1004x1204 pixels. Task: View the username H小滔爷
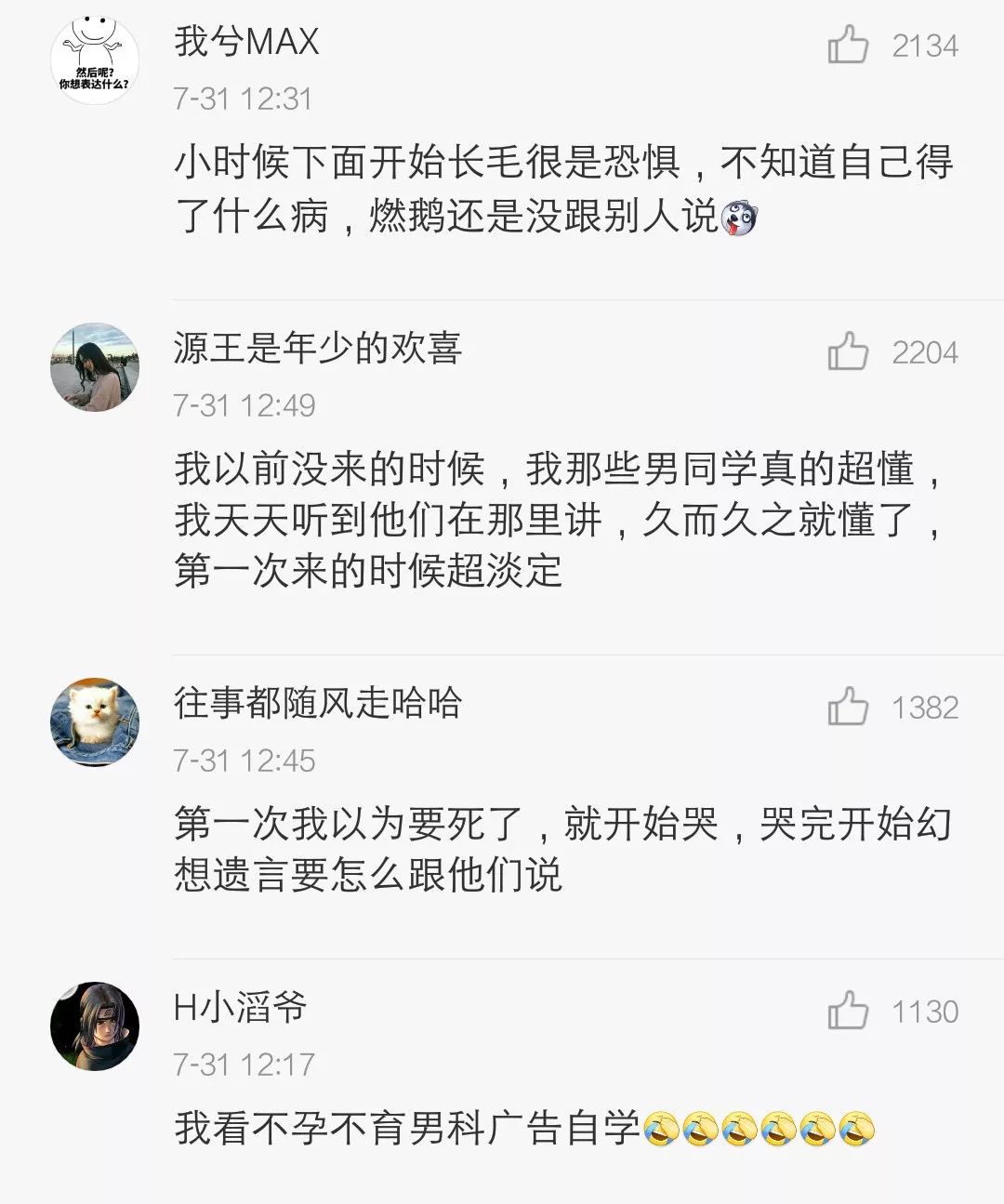click(240, 1008)
